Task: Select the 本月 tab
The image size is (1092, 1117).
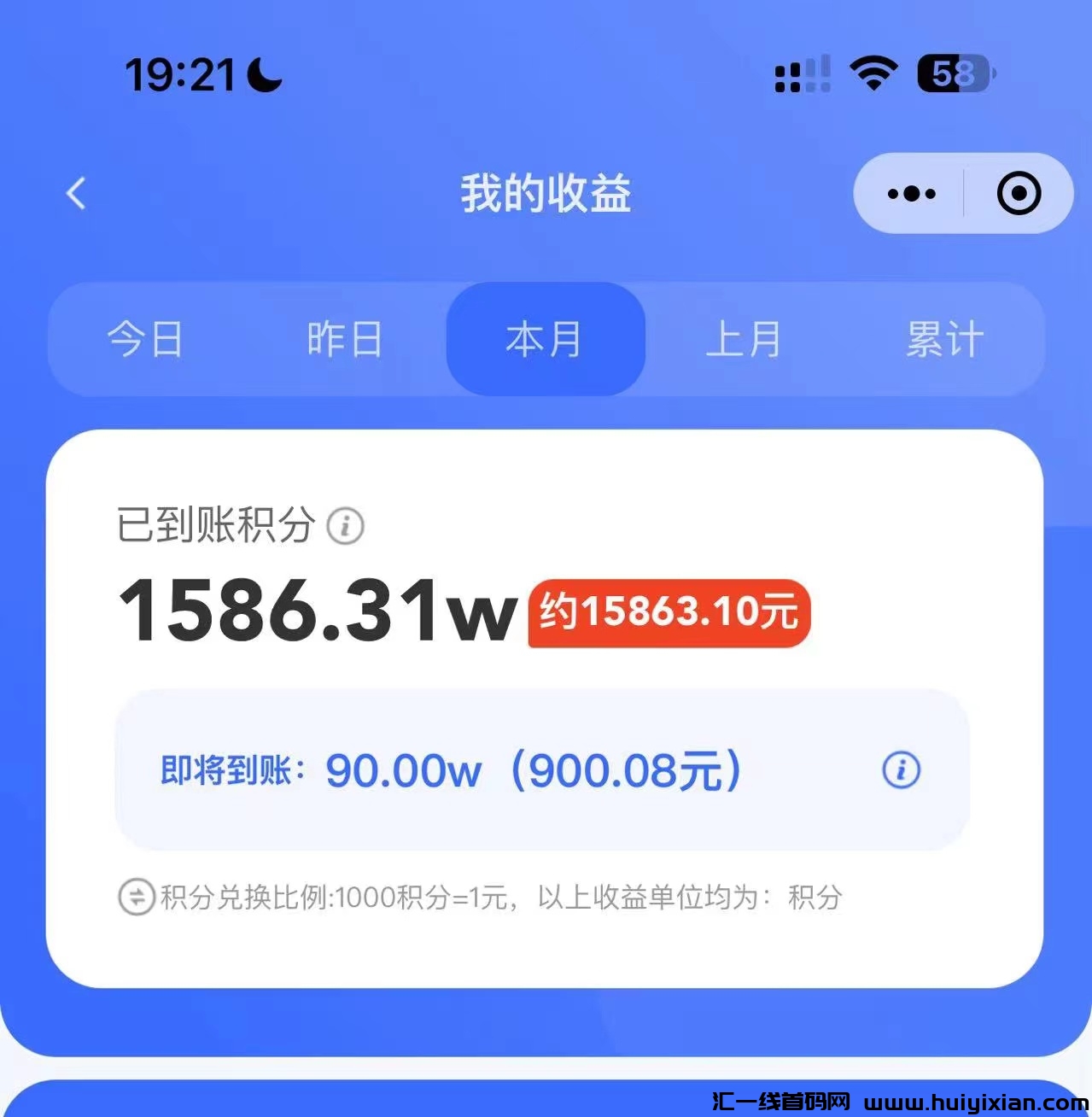Action: tap(545, 339)
